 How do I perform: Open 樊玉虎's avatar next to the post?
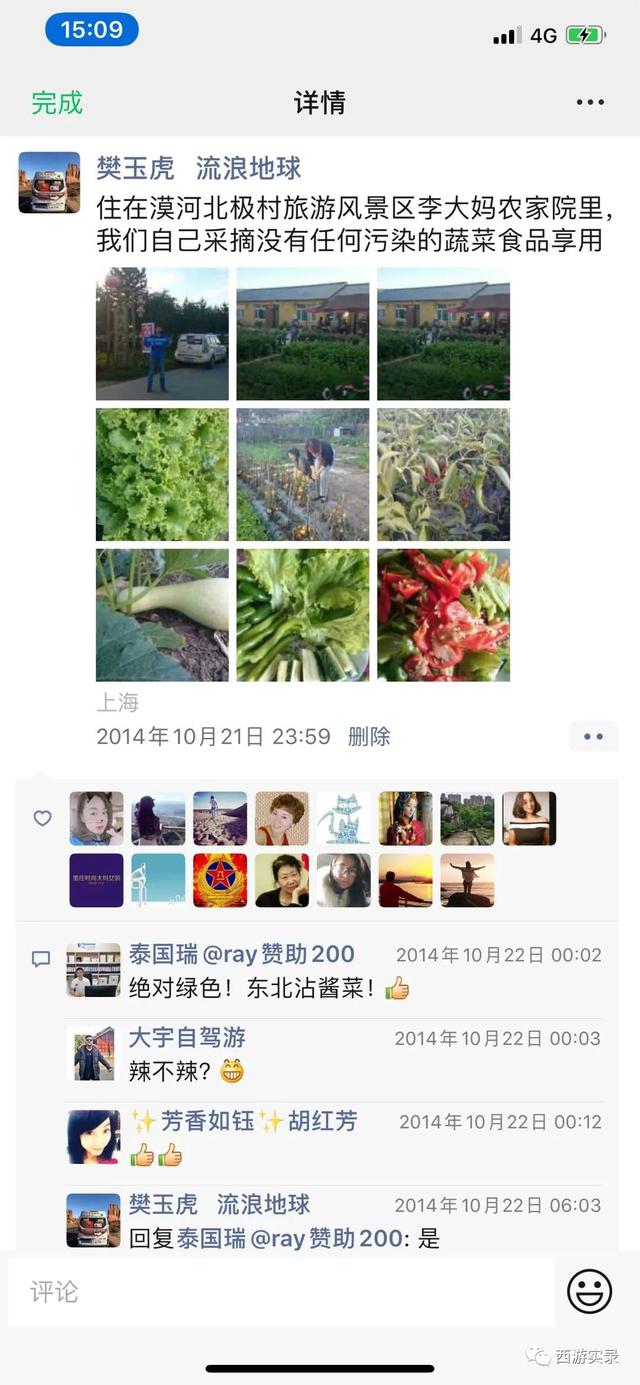49,183
